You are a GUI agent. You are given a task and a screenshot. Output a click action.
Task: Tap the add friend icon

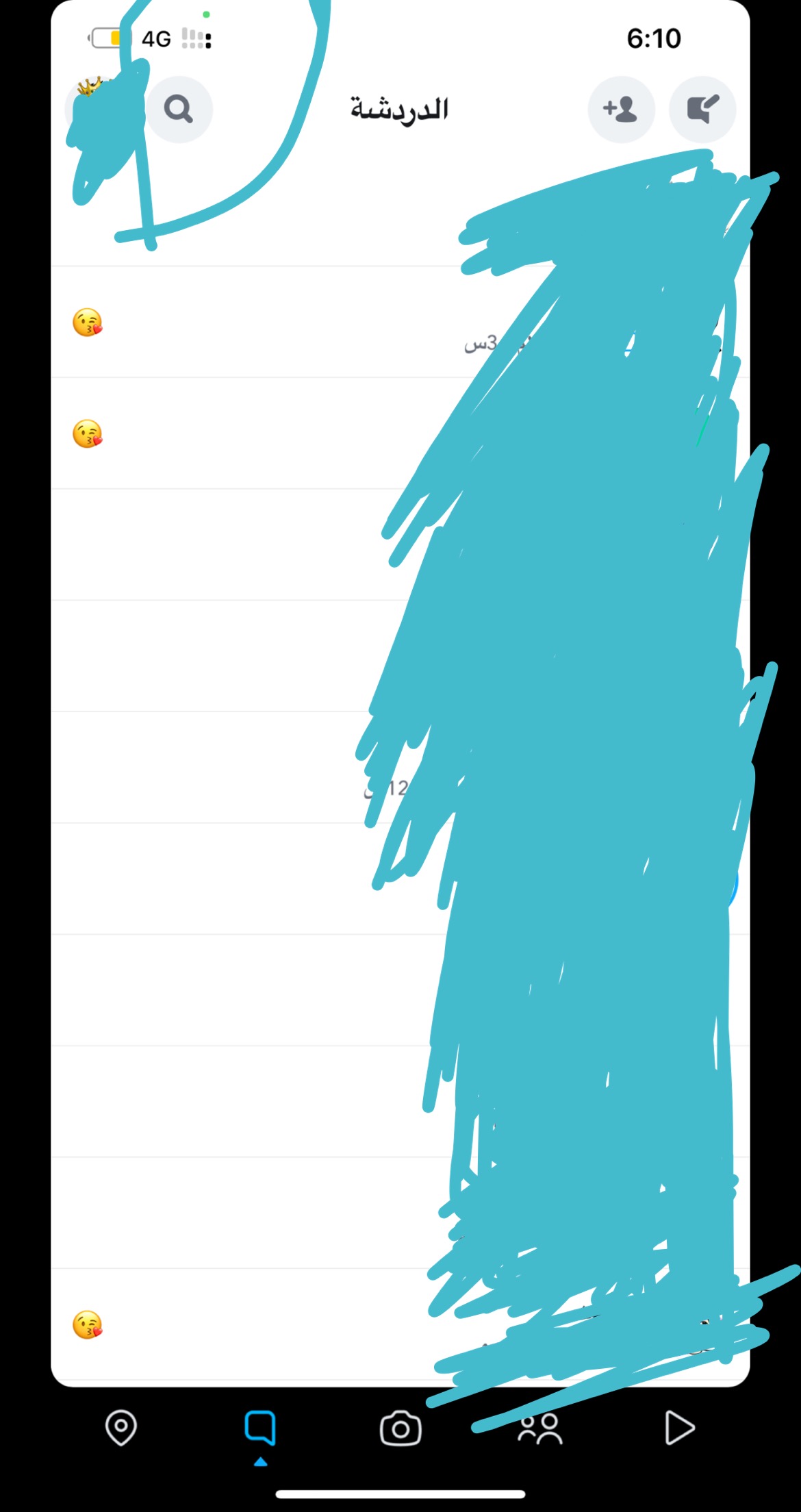click(x=621, y=110)
